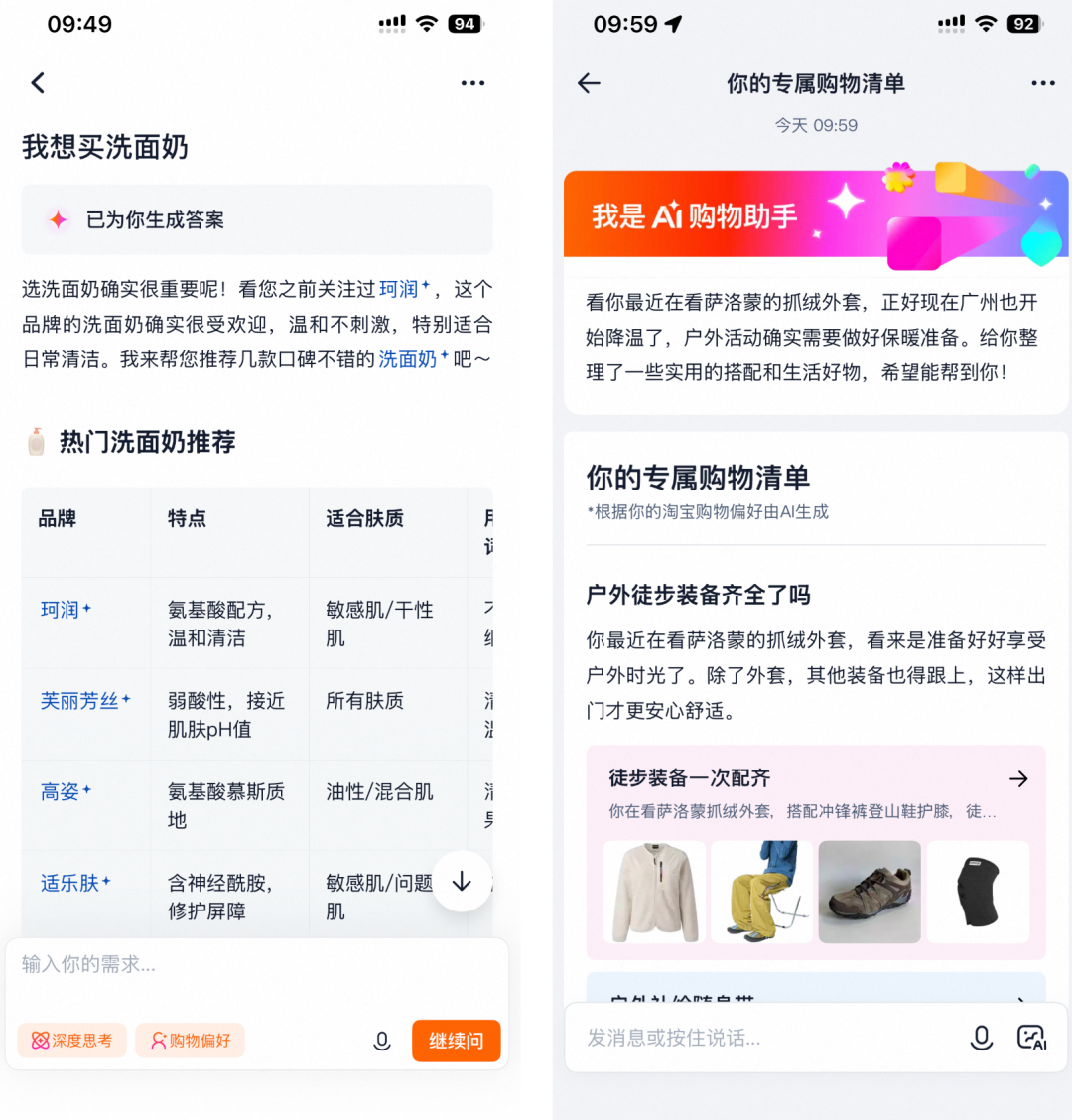This screenshot has width=1072, height=1120.
Task: Toggle the 购物偏好 option
Action: click(190, 1041)
